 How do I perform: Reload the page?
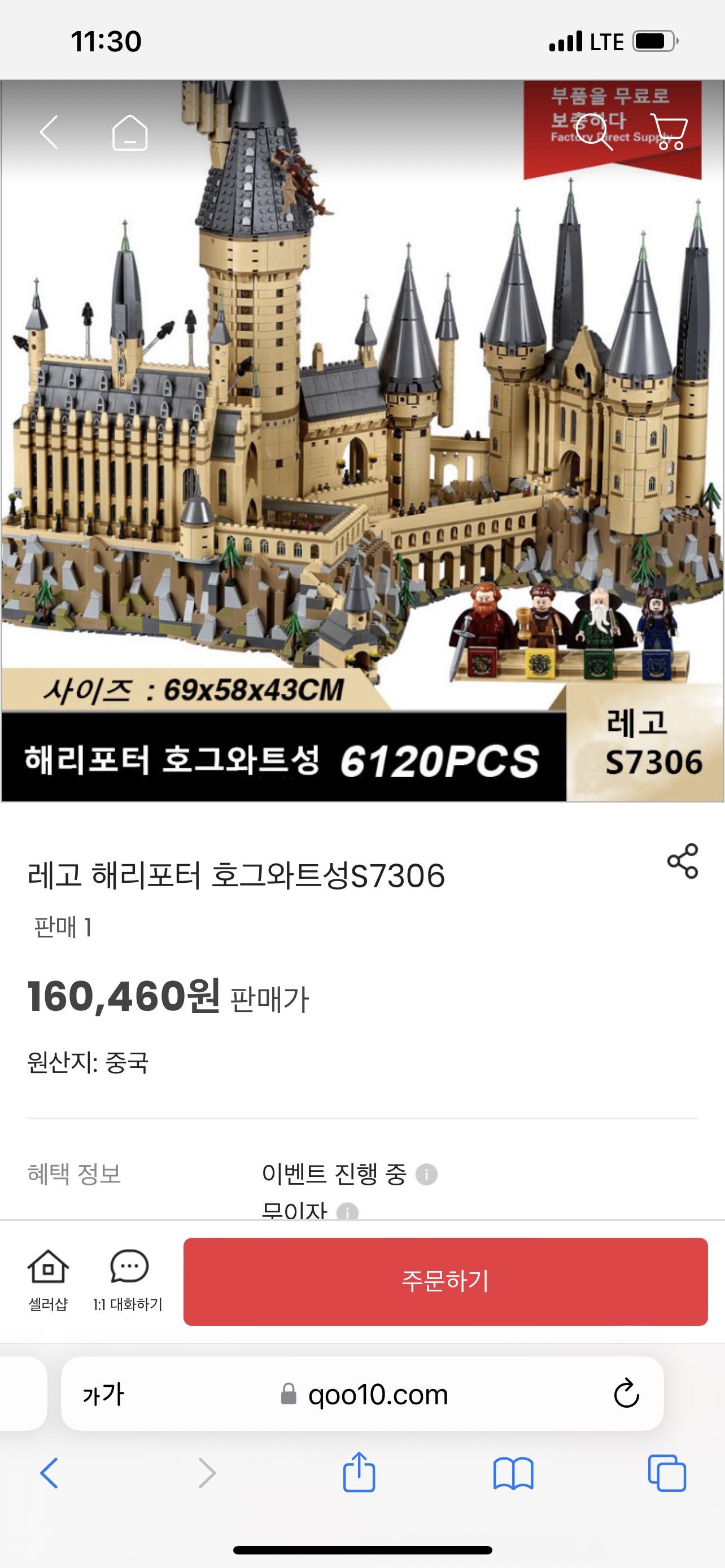(x=626, y=1394)
